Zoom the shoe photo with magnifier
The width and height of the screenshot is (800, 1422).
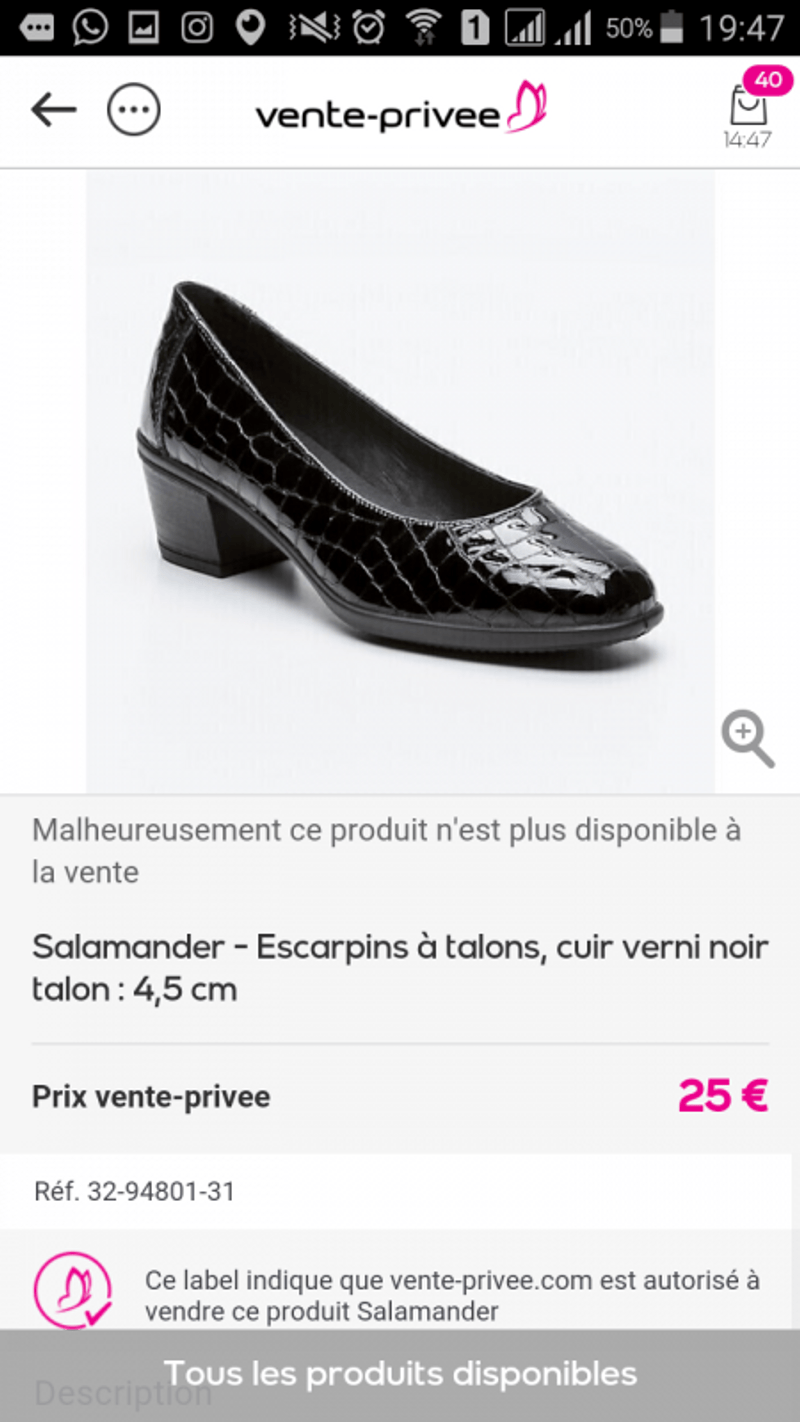747,739
